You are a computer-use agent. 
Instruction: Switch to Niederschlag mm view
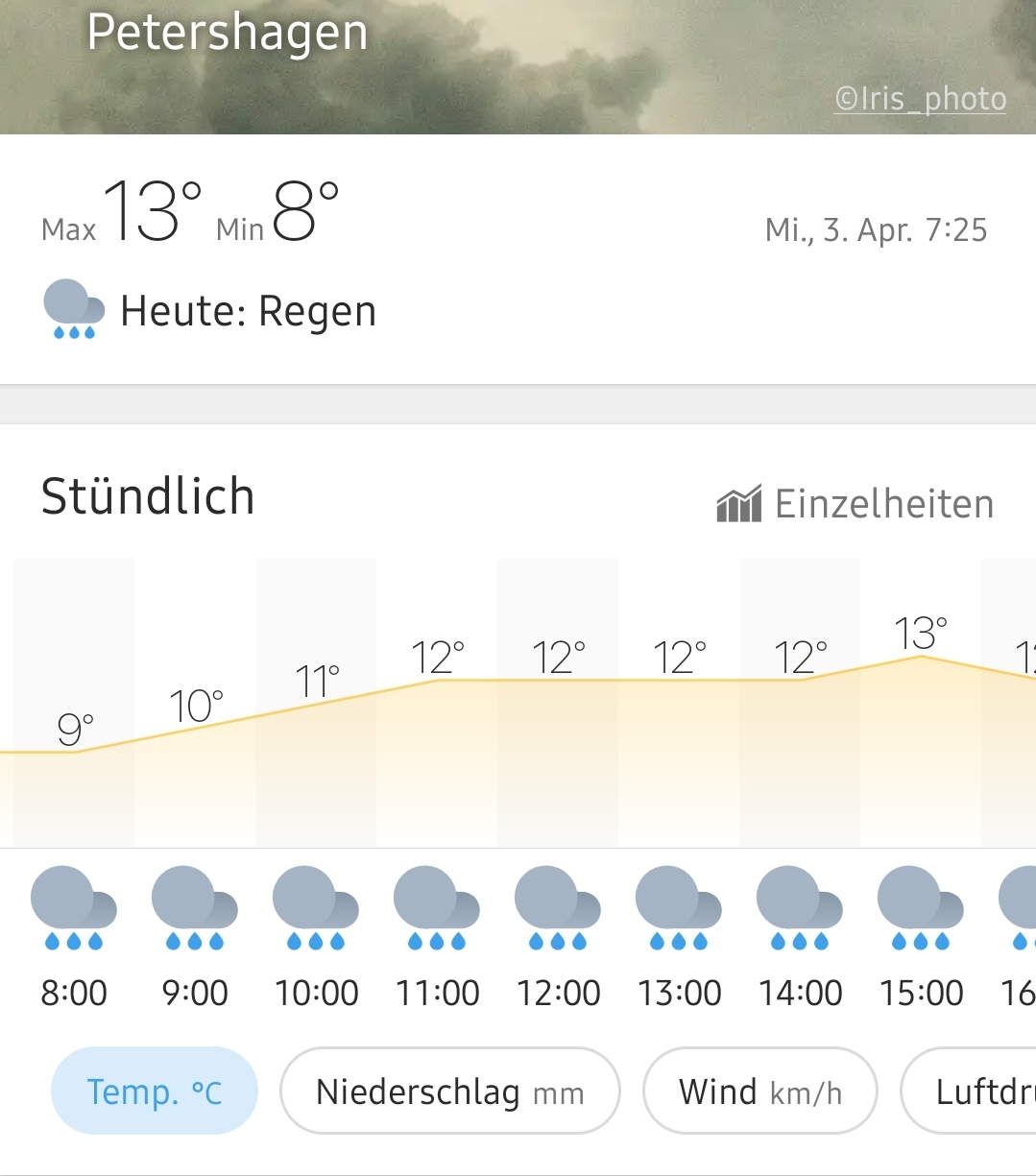pyautogui.click(x=449, y=1092)
